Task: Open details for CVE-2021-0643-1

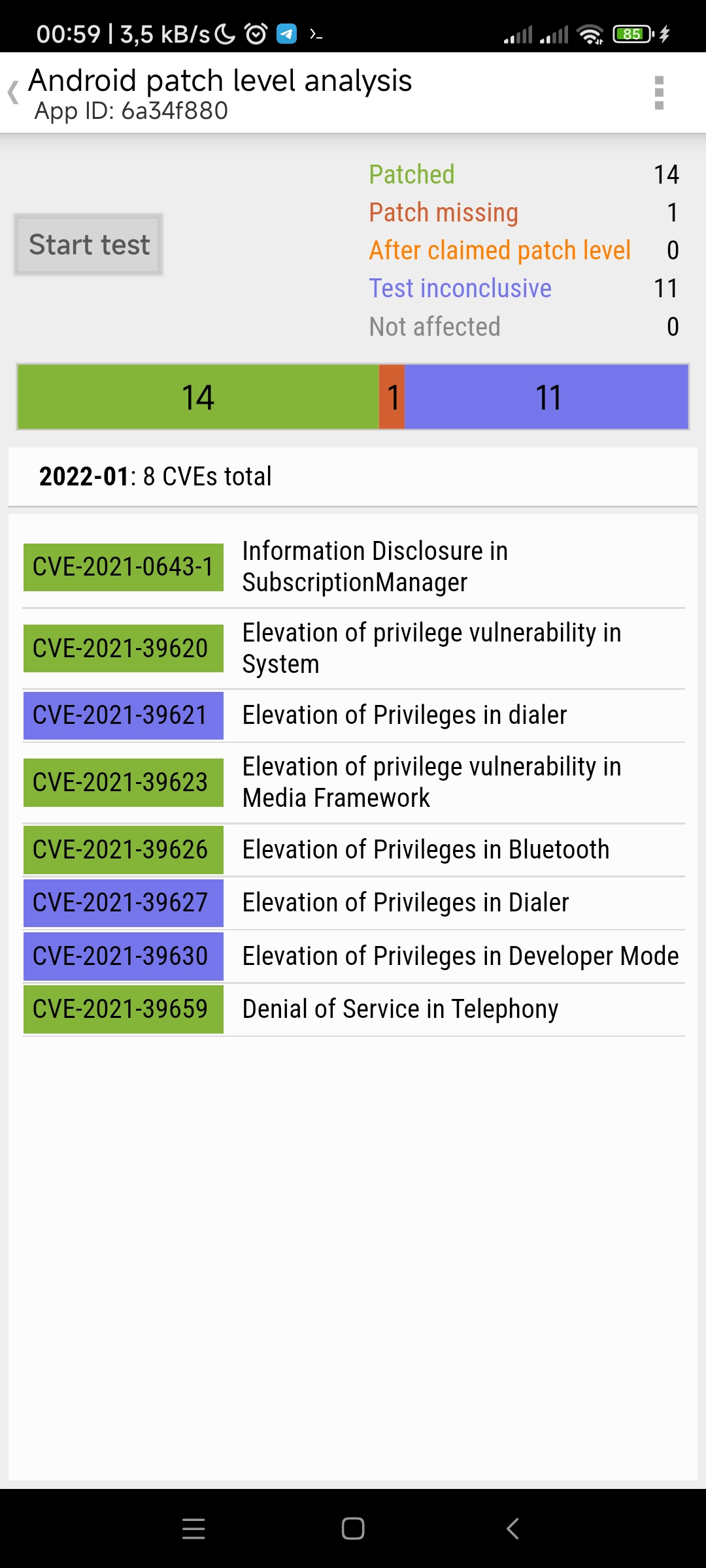Action: [x=354, y=566]
